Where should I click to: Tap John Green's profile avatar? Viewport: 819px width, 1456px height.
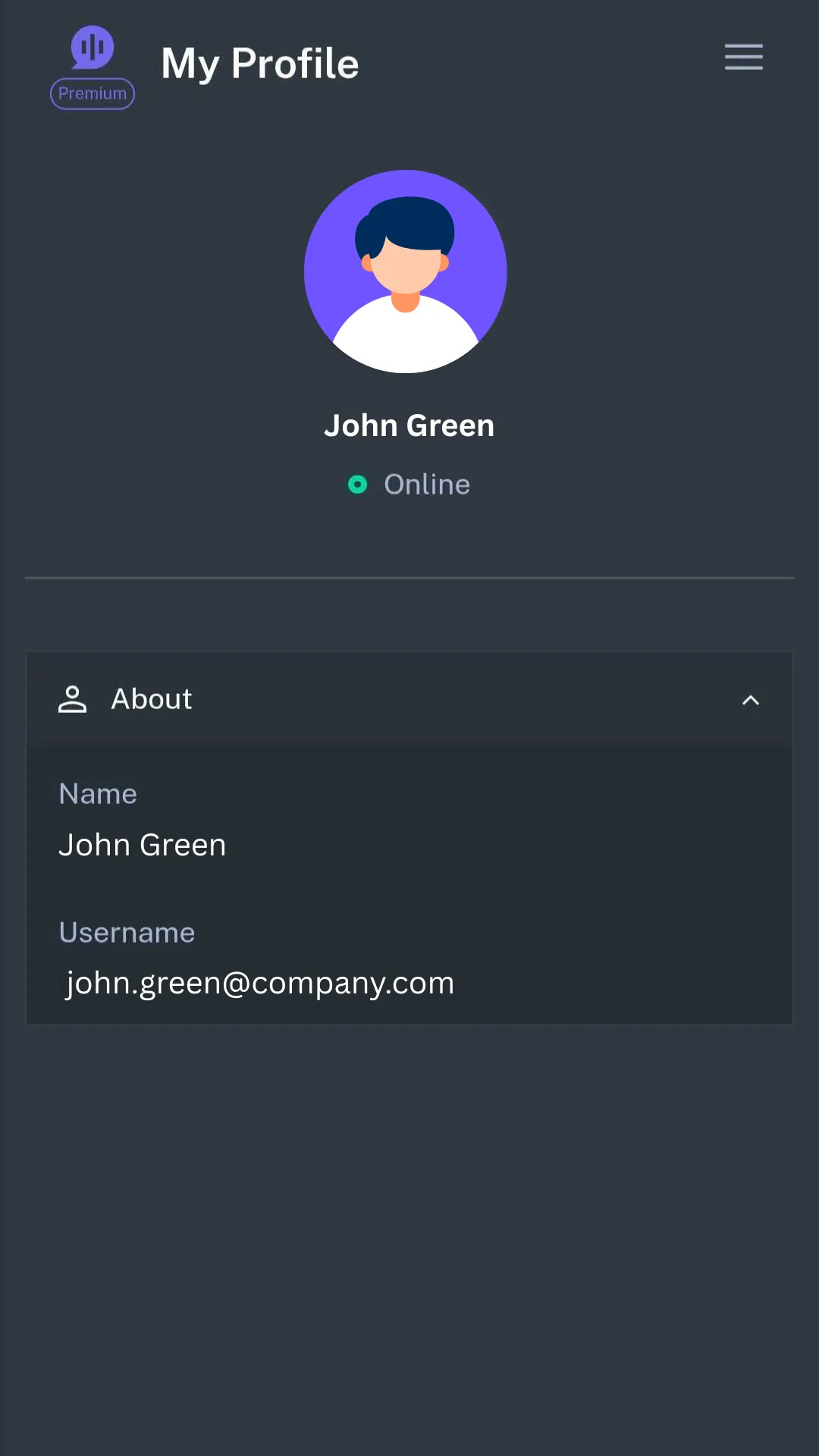pos(406,271)
